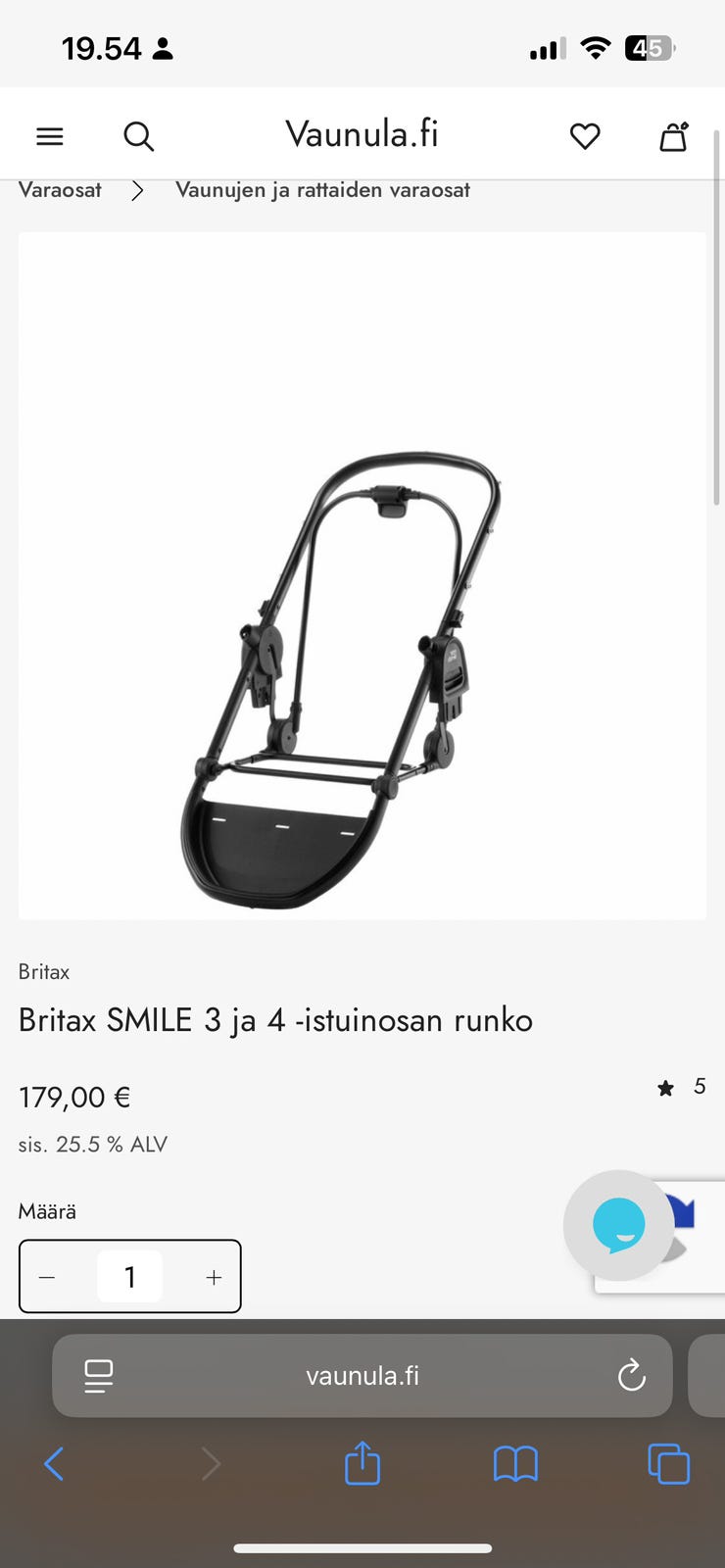Reload the page

(x=632, y=1376)
